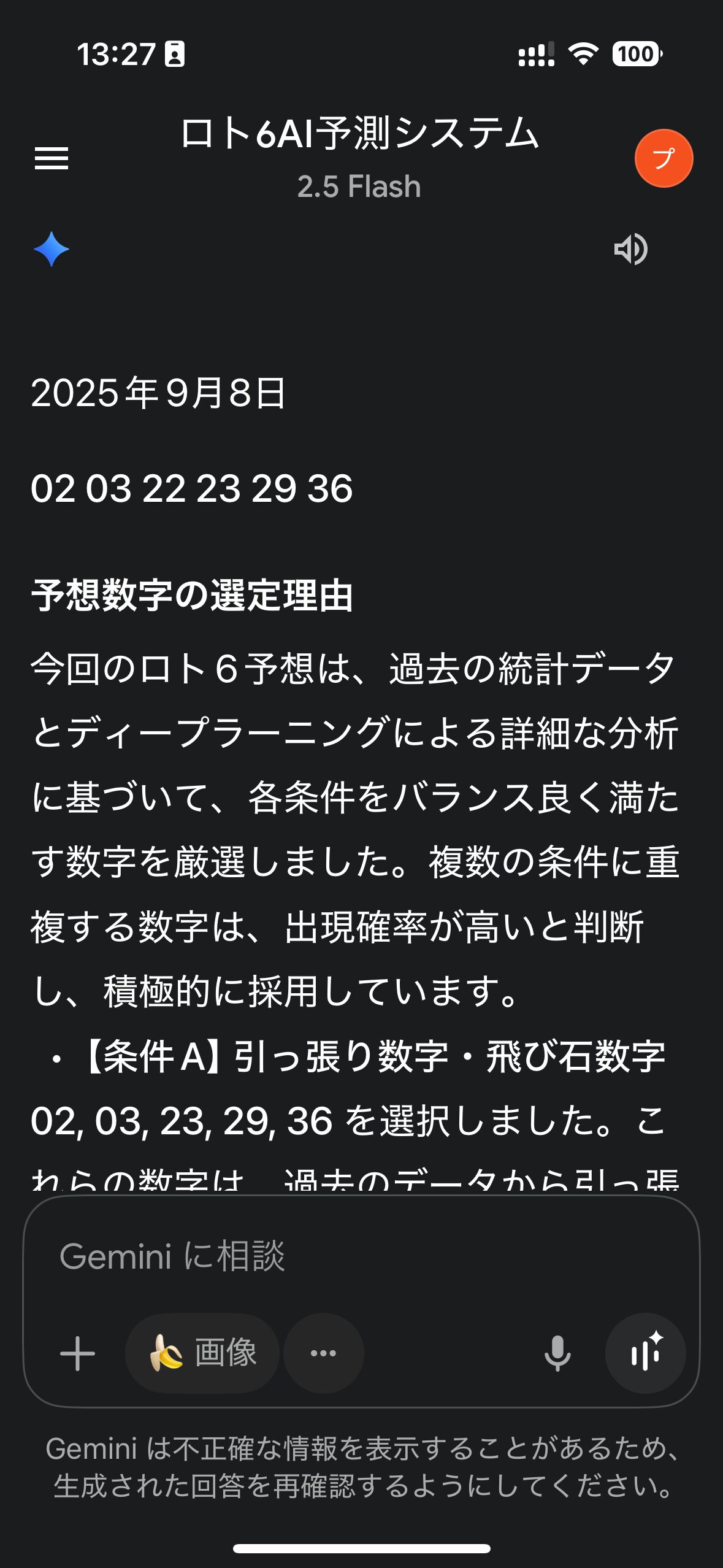
Task: Open the hamburger menu drawer
Action: (52, 158)
